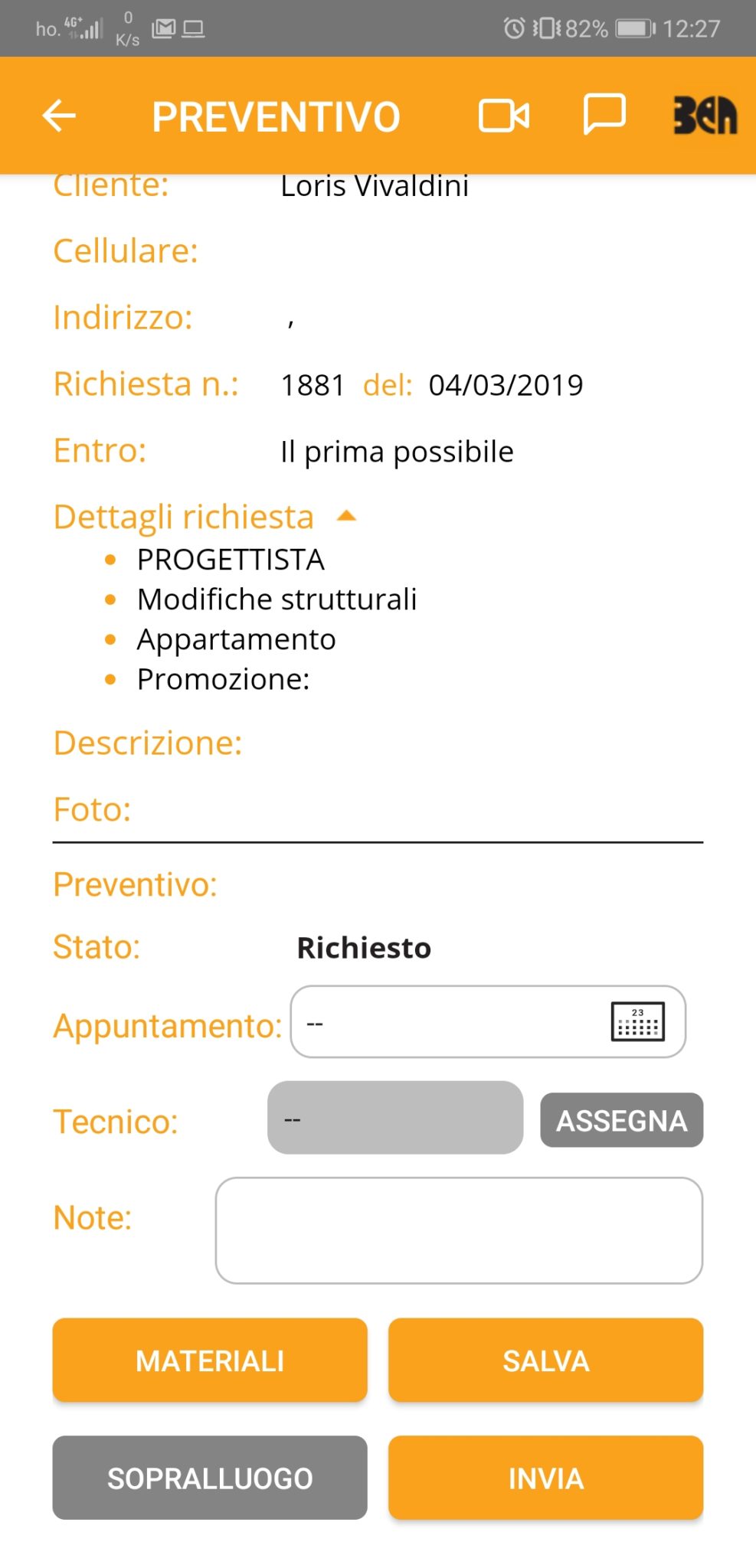Save the quote with SALVA
The width and height of the screenshot is (756, 1568).
[x=545, y=1361]
